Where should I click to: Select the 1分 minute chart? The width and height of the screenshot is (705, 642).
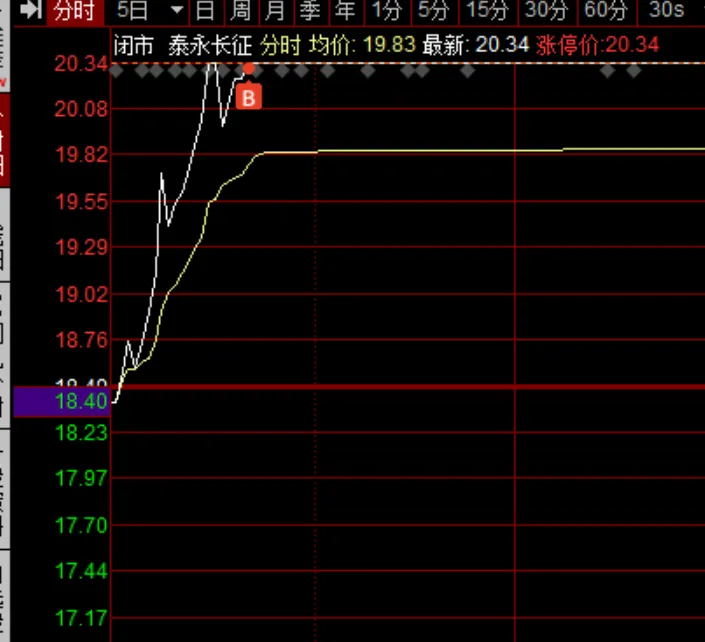(387, 11)
